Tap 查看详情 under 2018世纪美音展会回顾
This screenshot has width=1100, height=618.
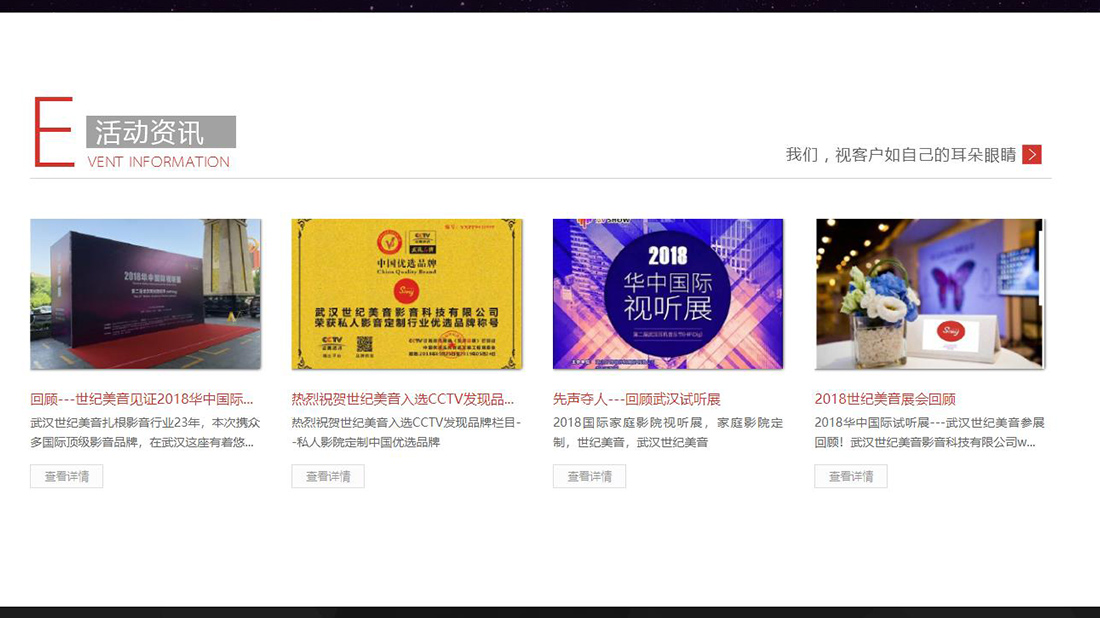click(x=851, y=476)
